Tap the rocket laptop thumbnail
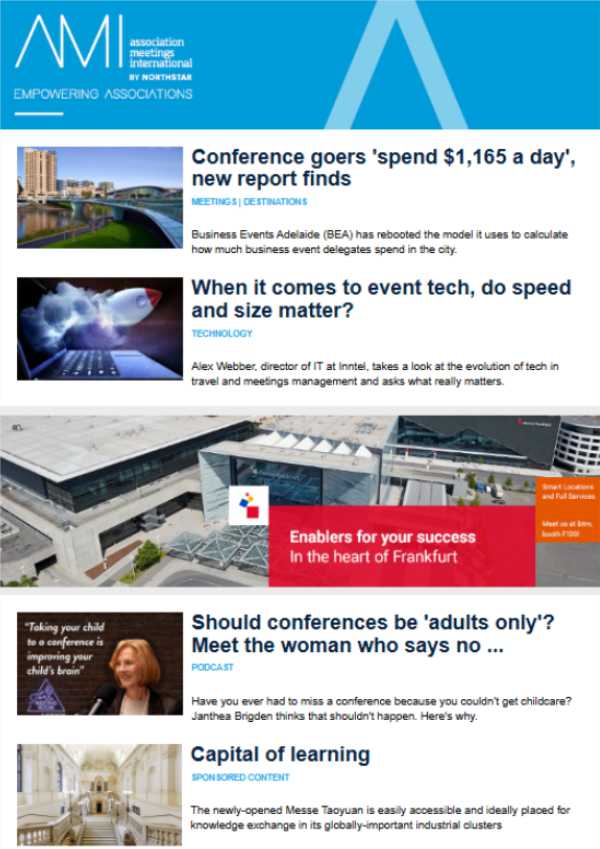The width and height of the screenshot is (600, 849). 100,328
